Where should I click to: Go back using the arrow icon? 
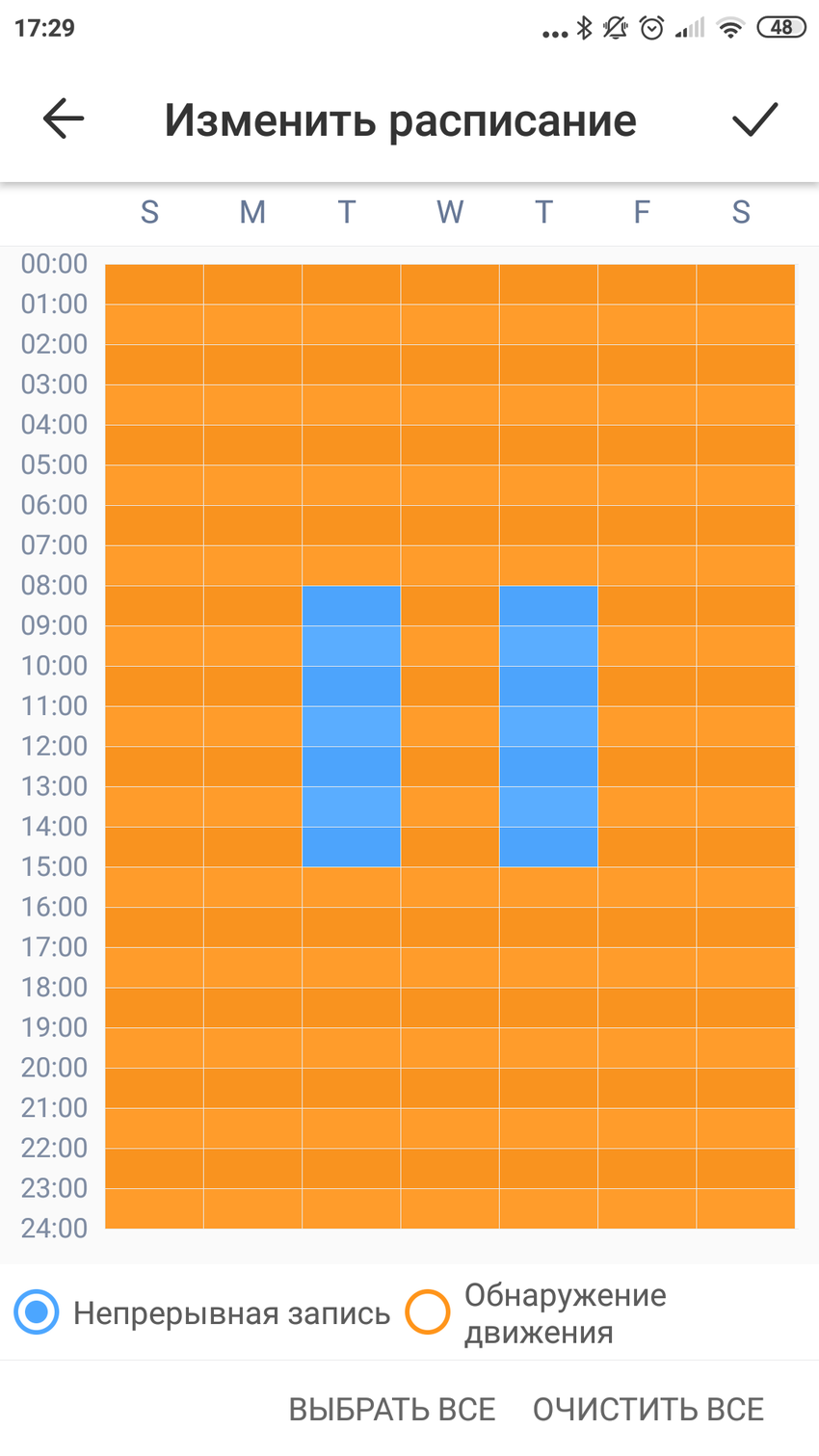(x=64, y=119)
